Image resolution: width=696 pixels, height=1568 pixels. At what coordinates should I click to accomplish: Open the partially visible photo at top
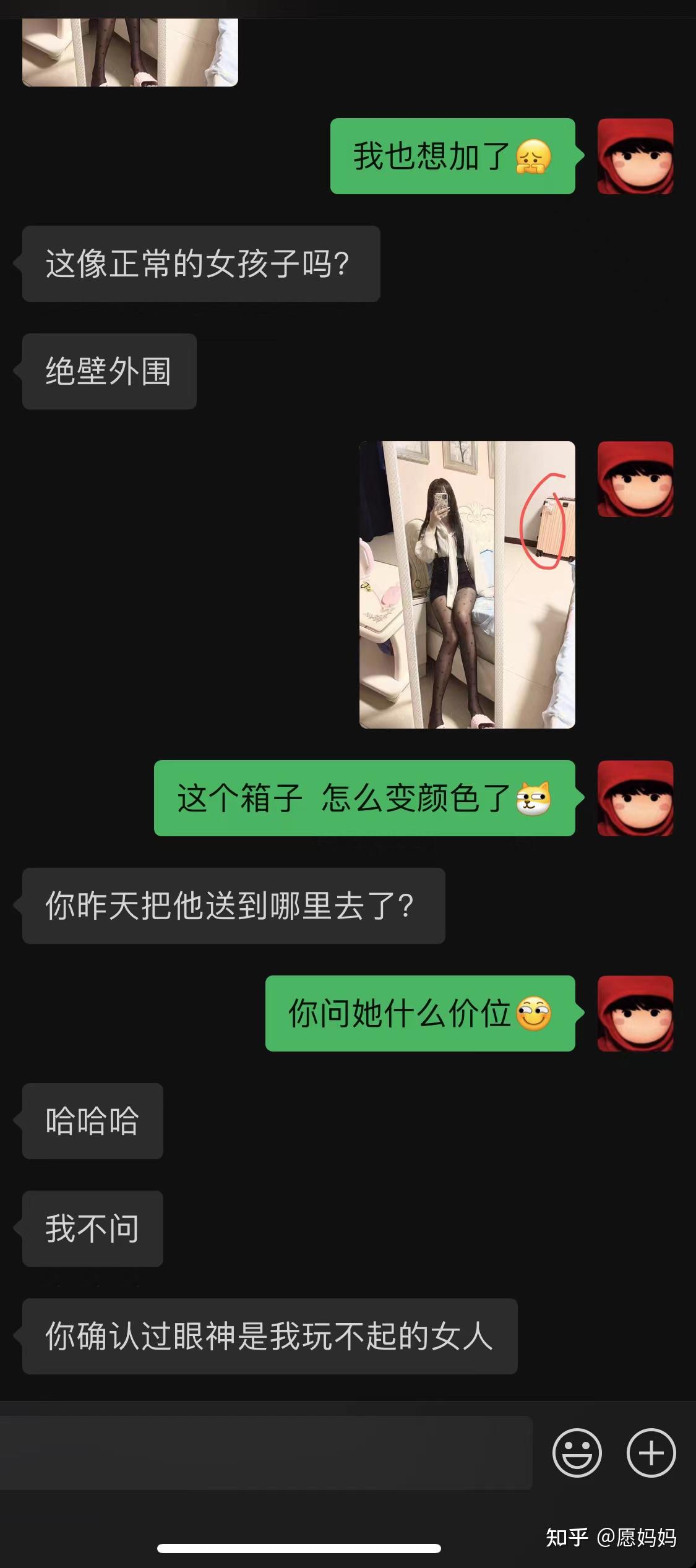(x=130, y=52)
